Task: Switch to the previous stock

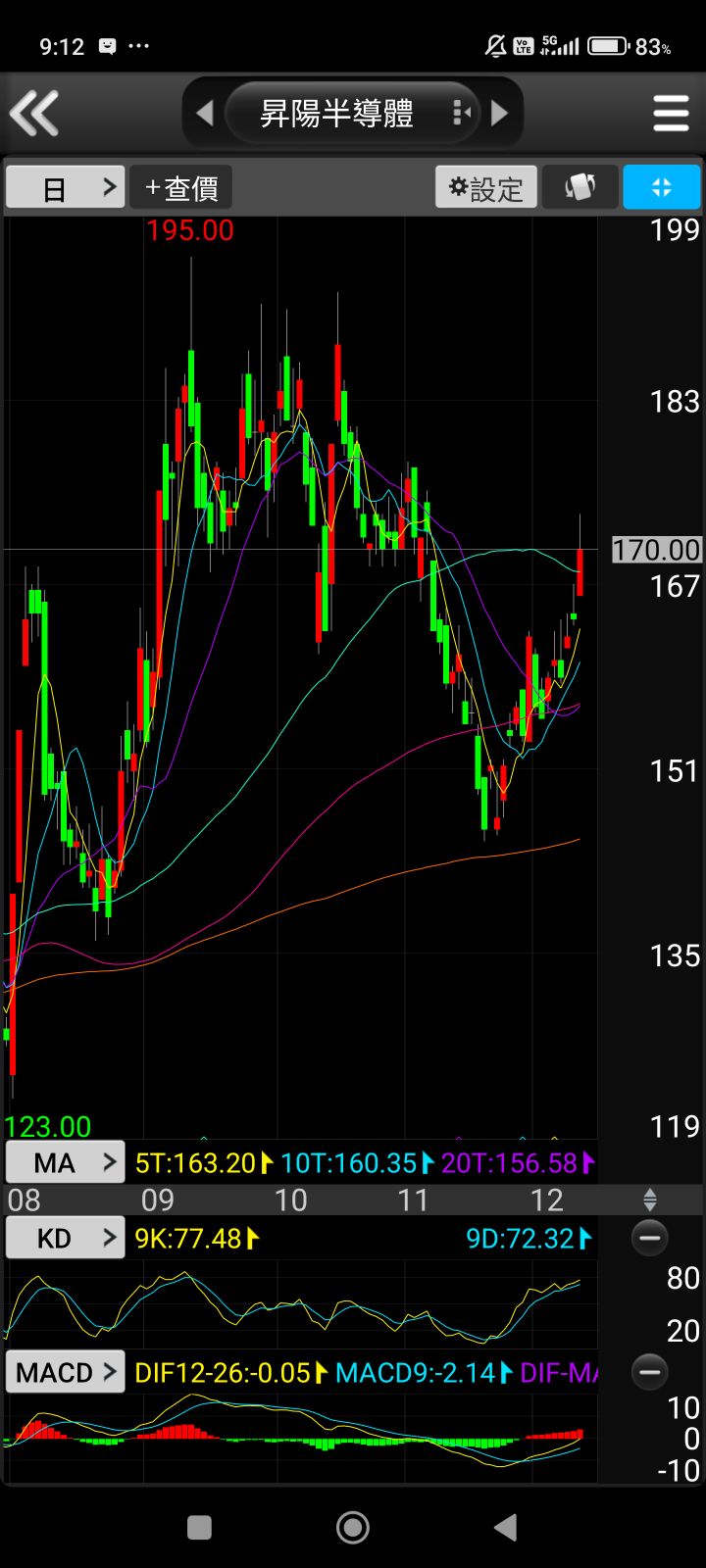Action: pyautogui.click(x=205, y=114)
